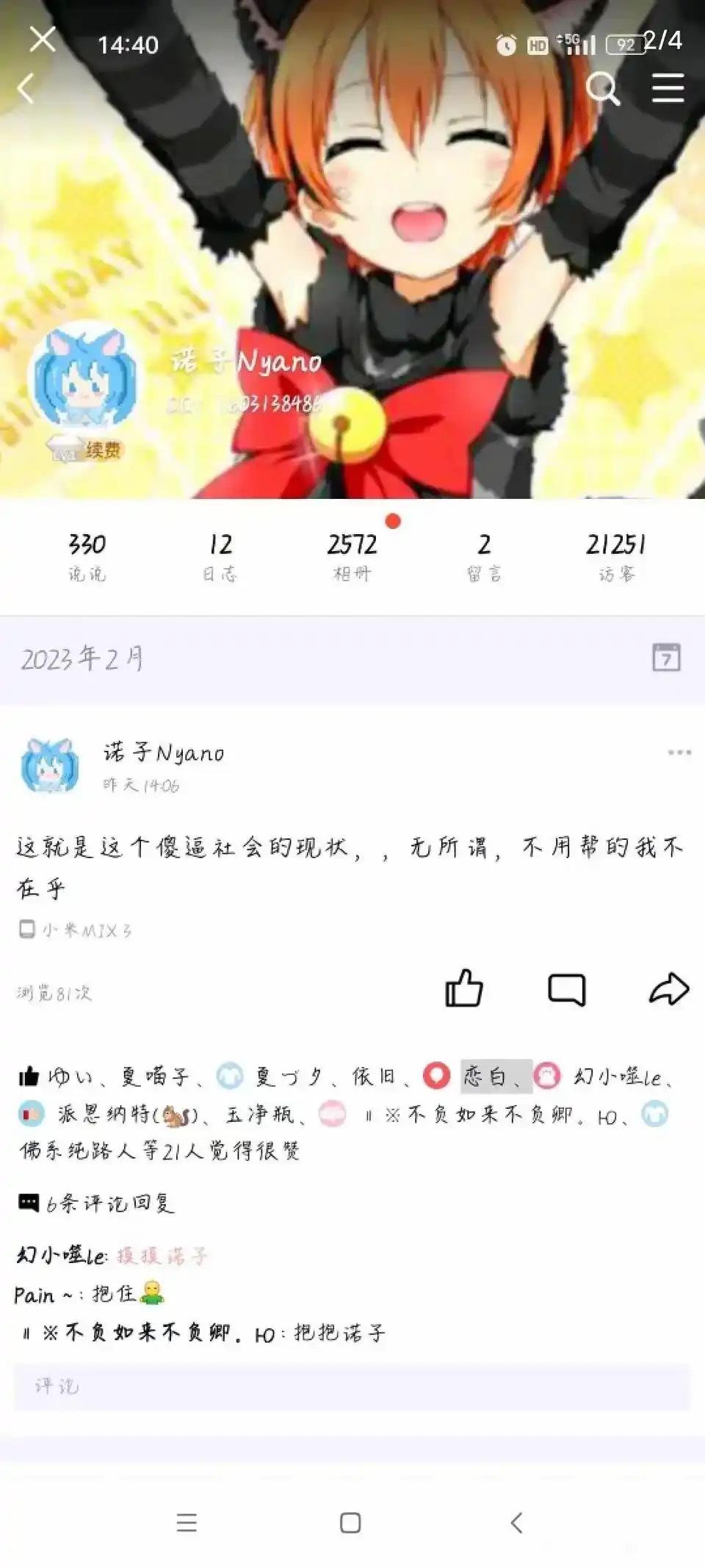The width and height of the screenshot is (705, 1568).
Task: Open the three-dot options on 诺子Nyano's post
Action: click(x=679, y=752)
